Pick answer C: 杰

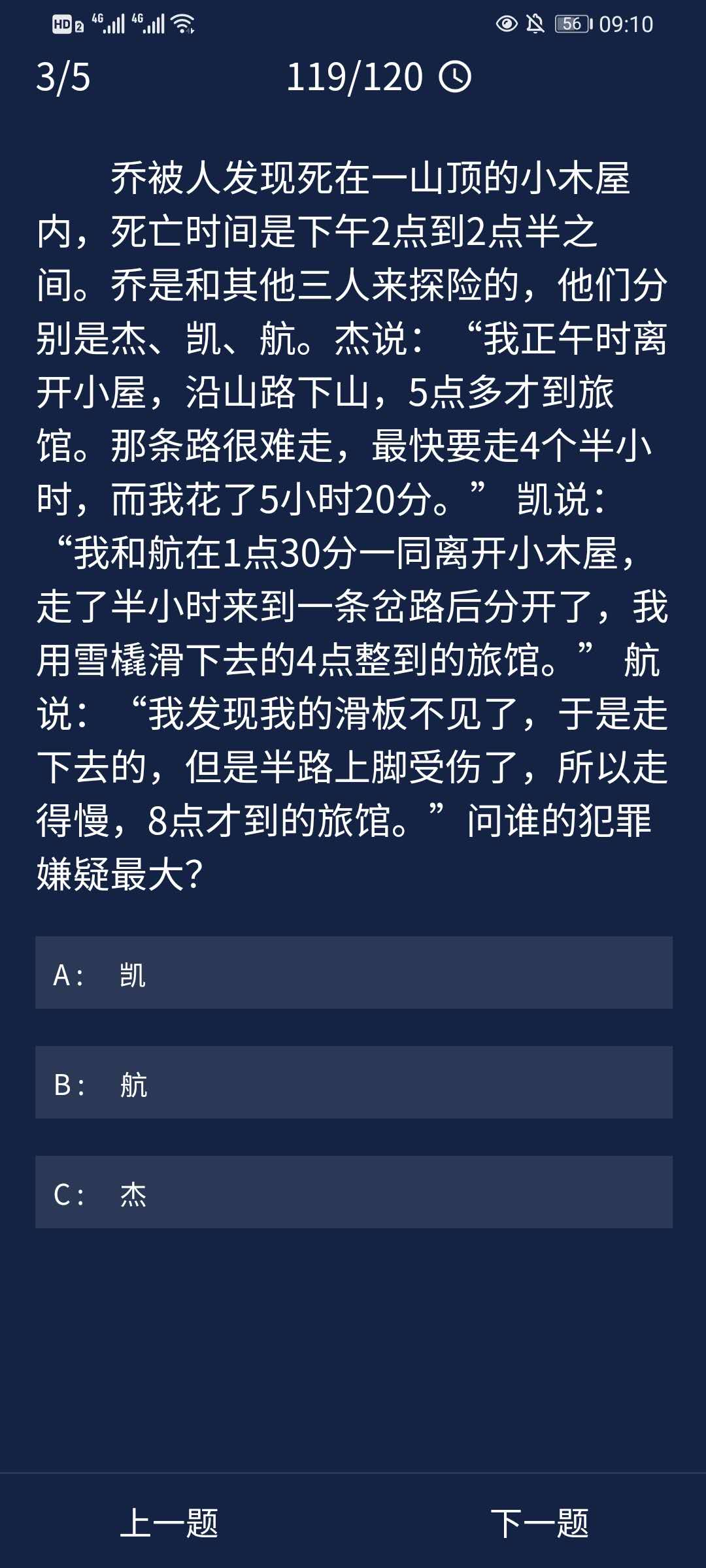click(353, 1192)
